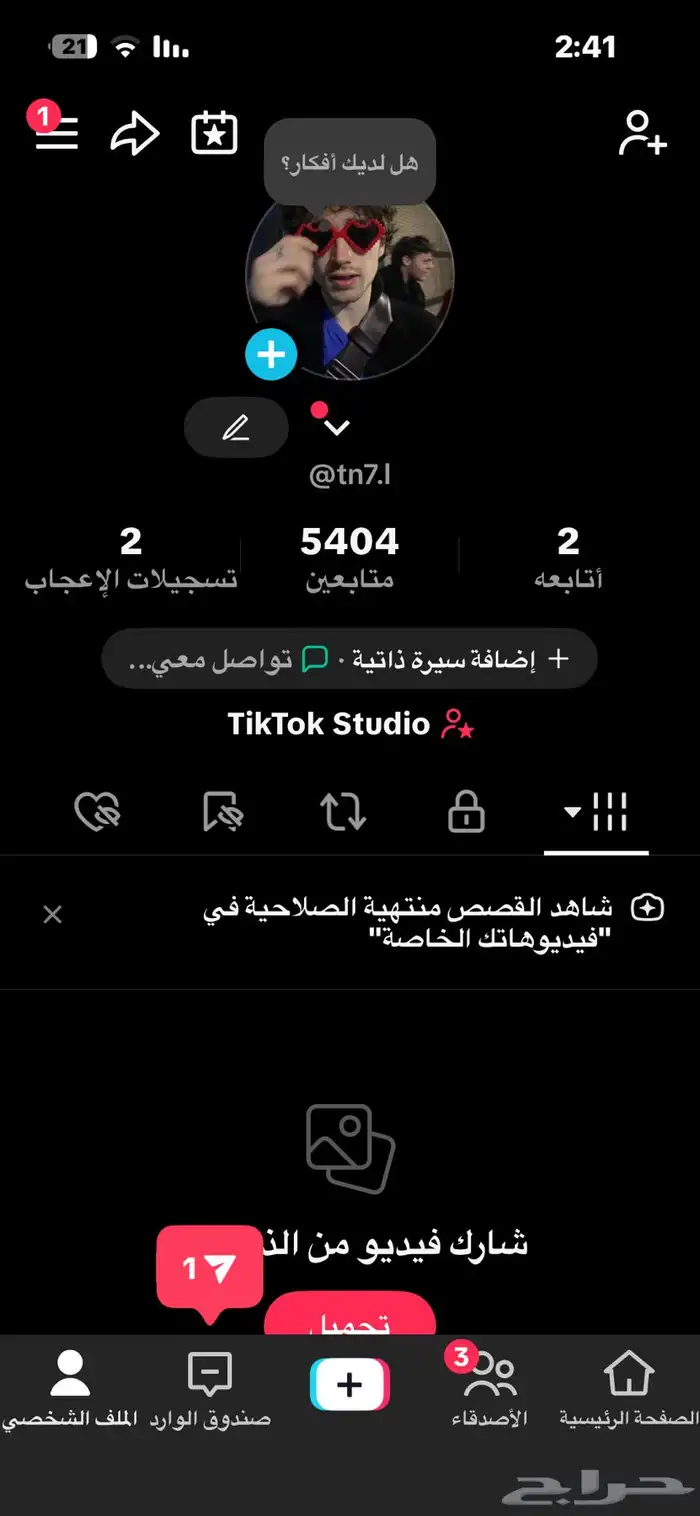Image resolution: width=700 pixels, height=1516 pixels.
Task: Switch to the reposts tab
Action: click(343, 812)
